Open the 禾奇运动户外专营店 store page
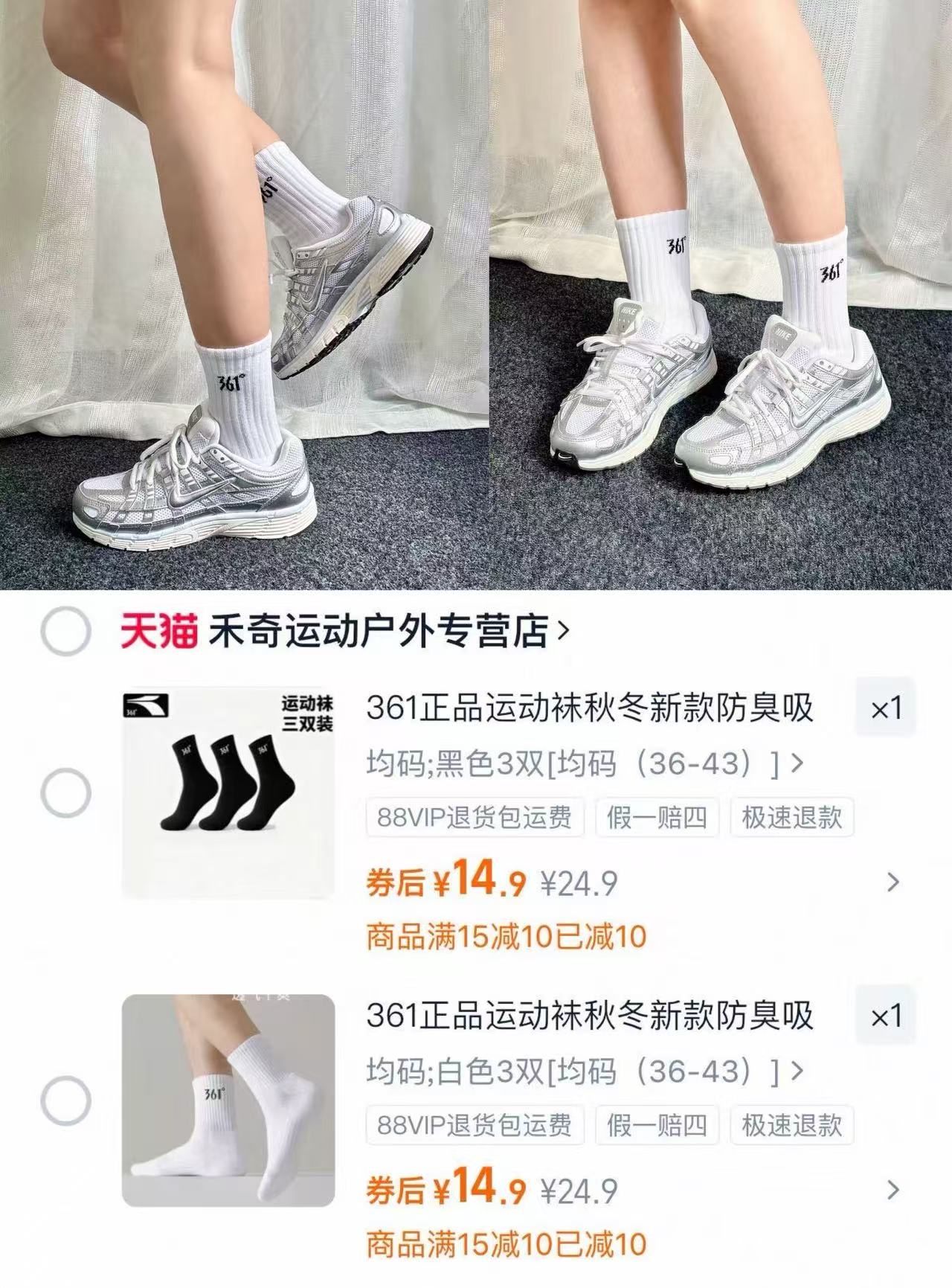The image size is (952, 1288). pyautogui.click(x=379, y=629)
